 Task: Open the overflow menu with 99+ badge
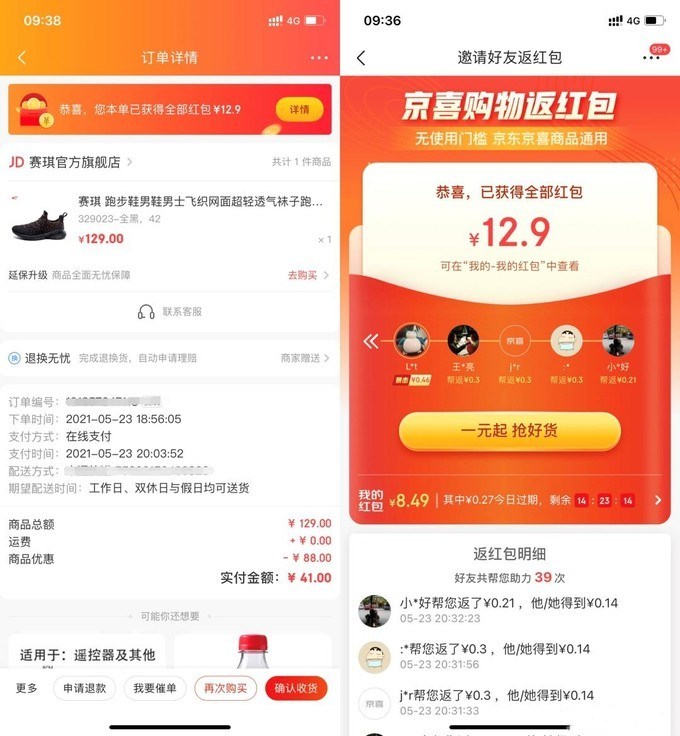coord(654,55)
